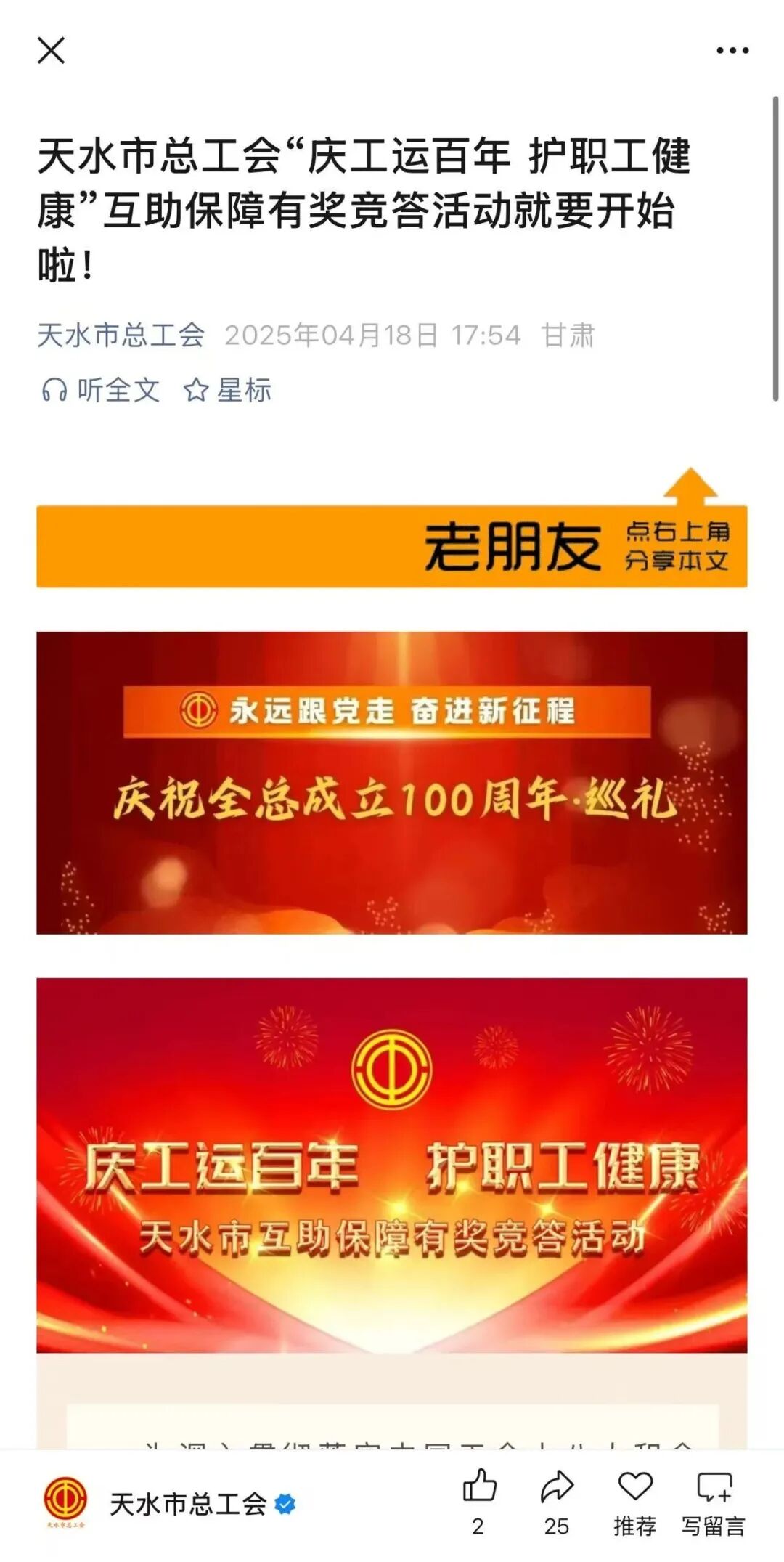Screen dimensions: 784x1562
Task: Tap the 庆祝全总成立100周年 banner image
Action: [x=392, y=781]
